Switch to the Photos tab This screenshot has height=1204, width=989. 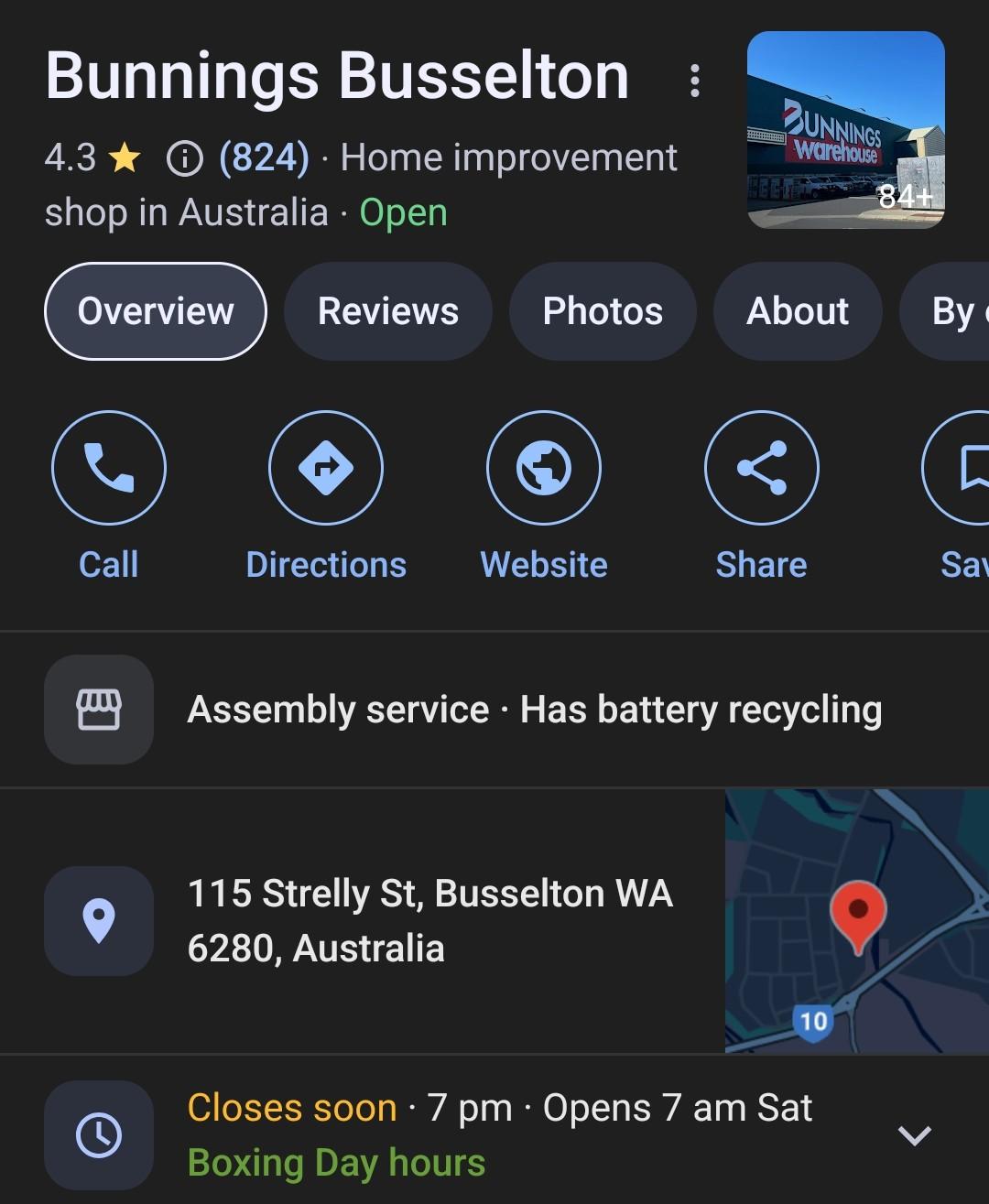(603, 311)
